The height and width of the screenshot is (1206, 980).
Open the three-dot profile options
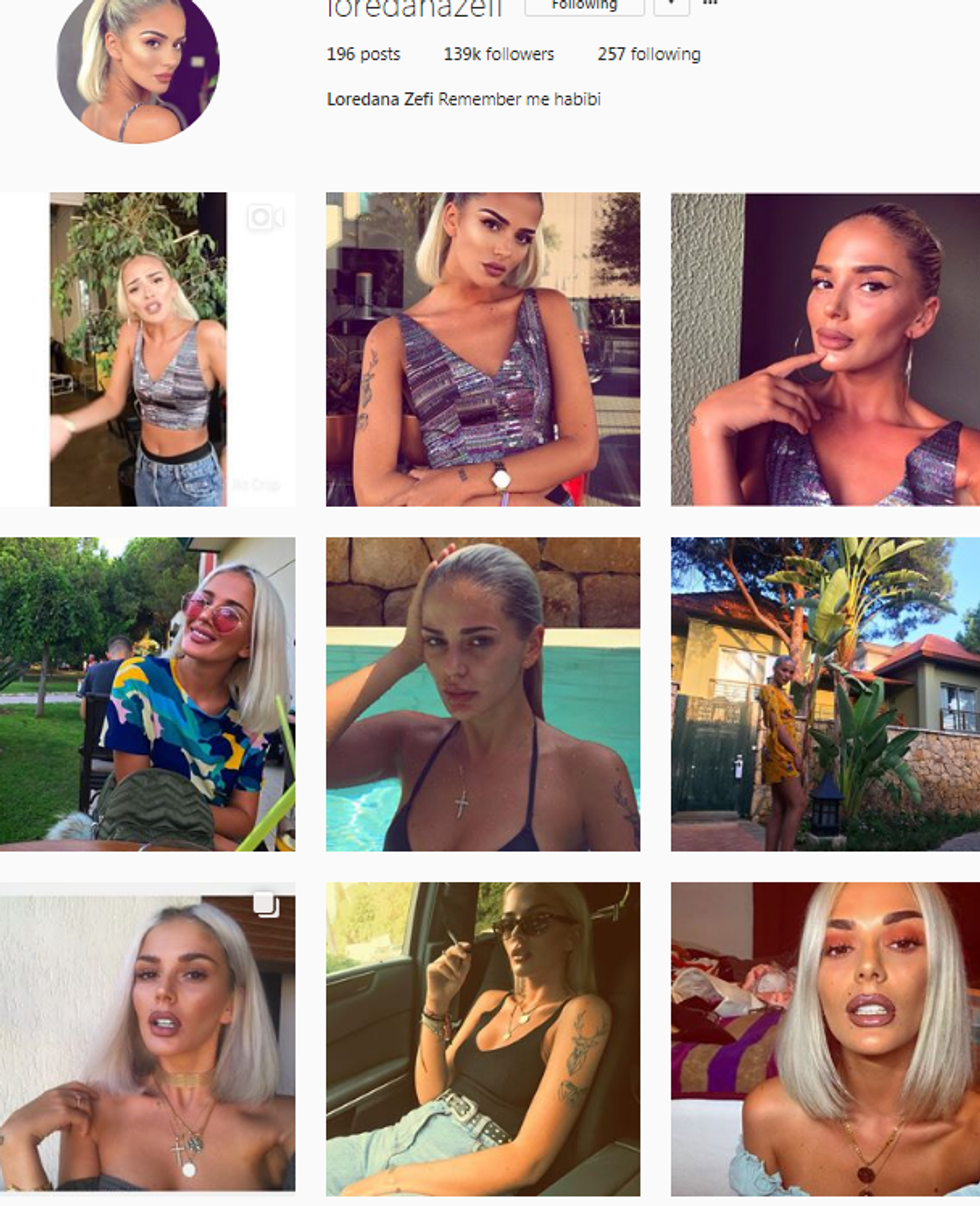710,3
